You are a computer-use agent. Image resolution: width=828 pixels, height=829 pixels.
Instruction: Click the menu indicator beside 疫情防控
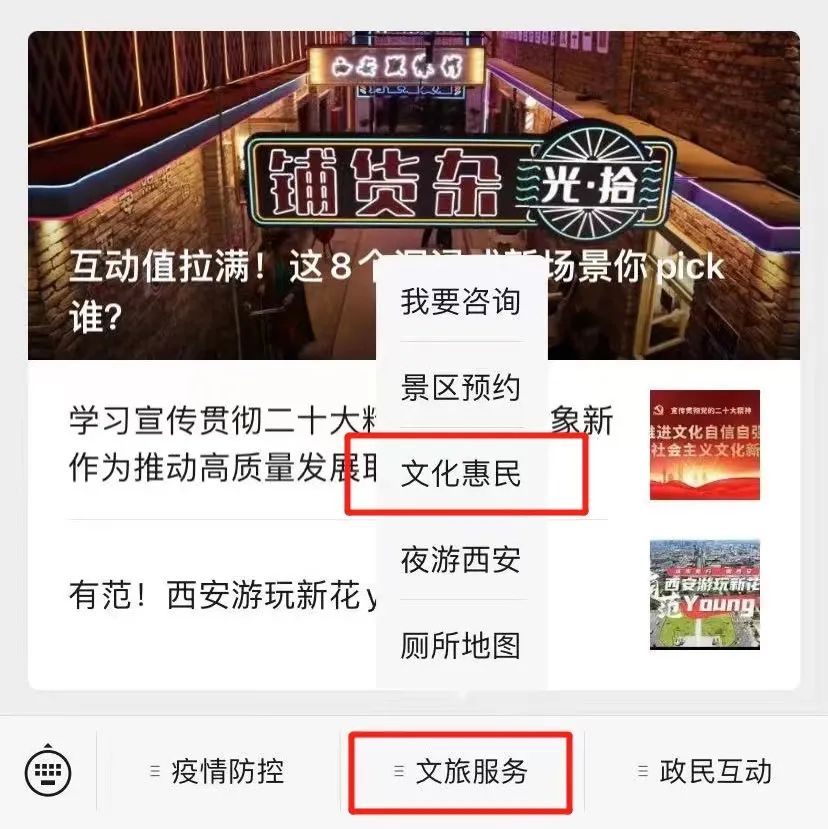tap(157, 770)
